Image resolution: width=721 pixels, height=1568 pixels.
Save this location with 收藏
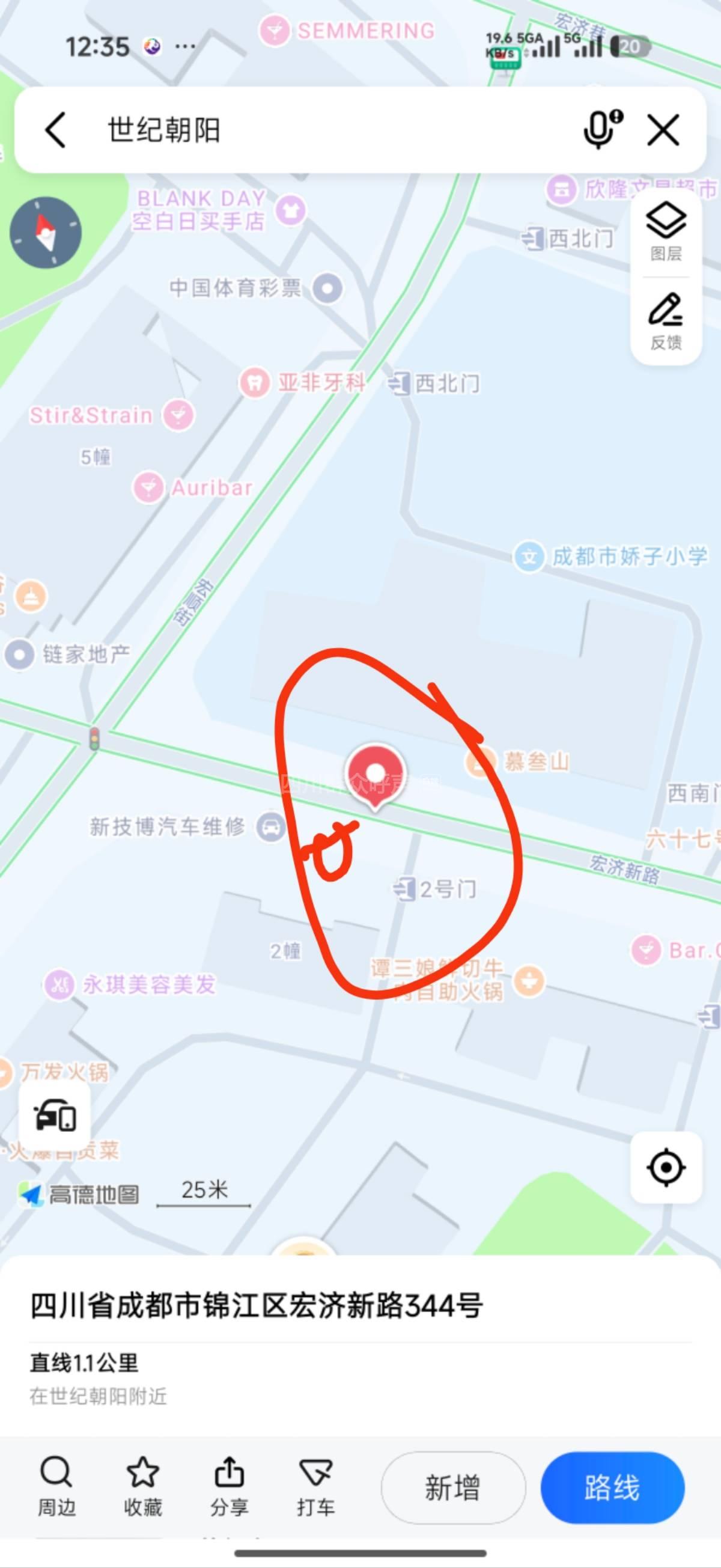142,1486
